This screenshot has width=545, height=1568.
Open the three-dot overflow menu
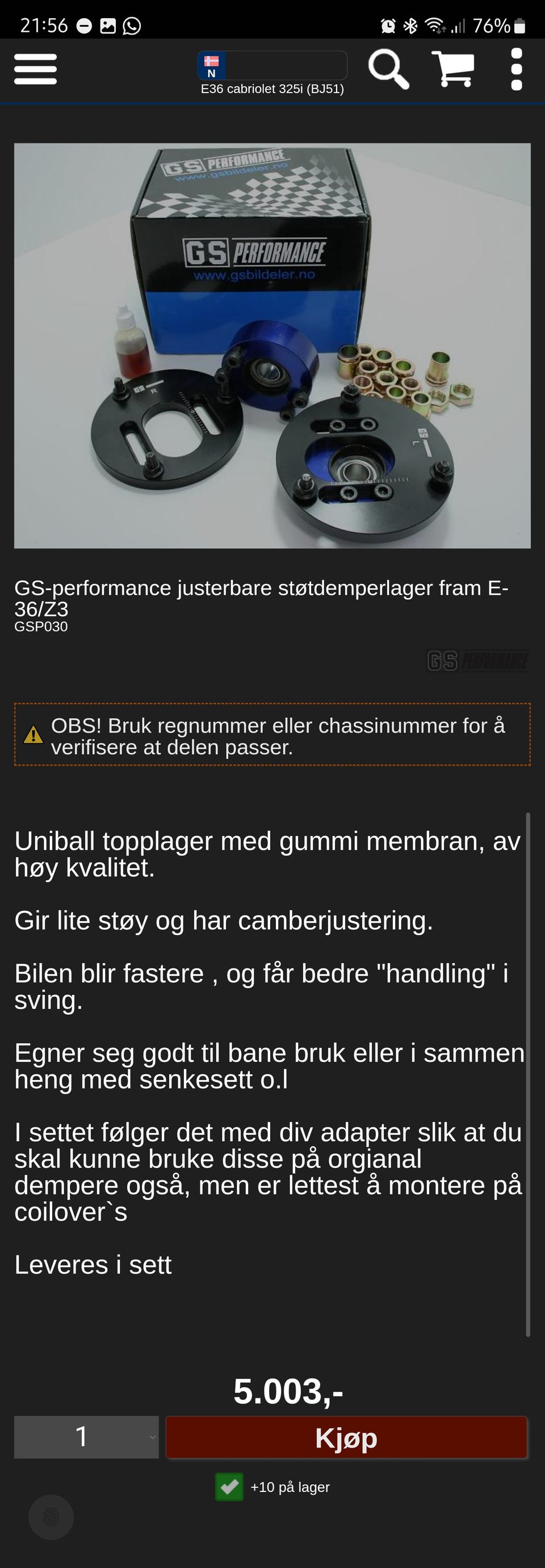(517, 69)
